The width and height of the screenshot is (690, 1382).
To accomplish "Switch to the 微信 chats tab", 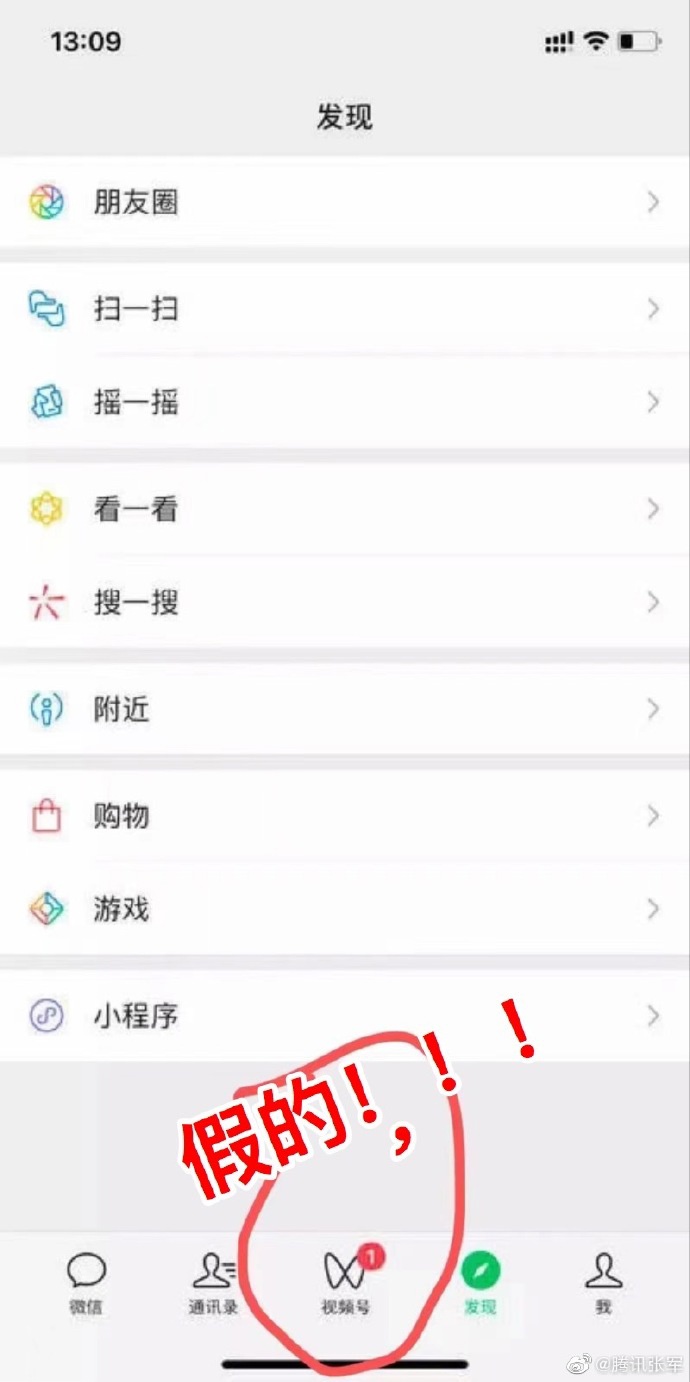I will (86, 1283).
